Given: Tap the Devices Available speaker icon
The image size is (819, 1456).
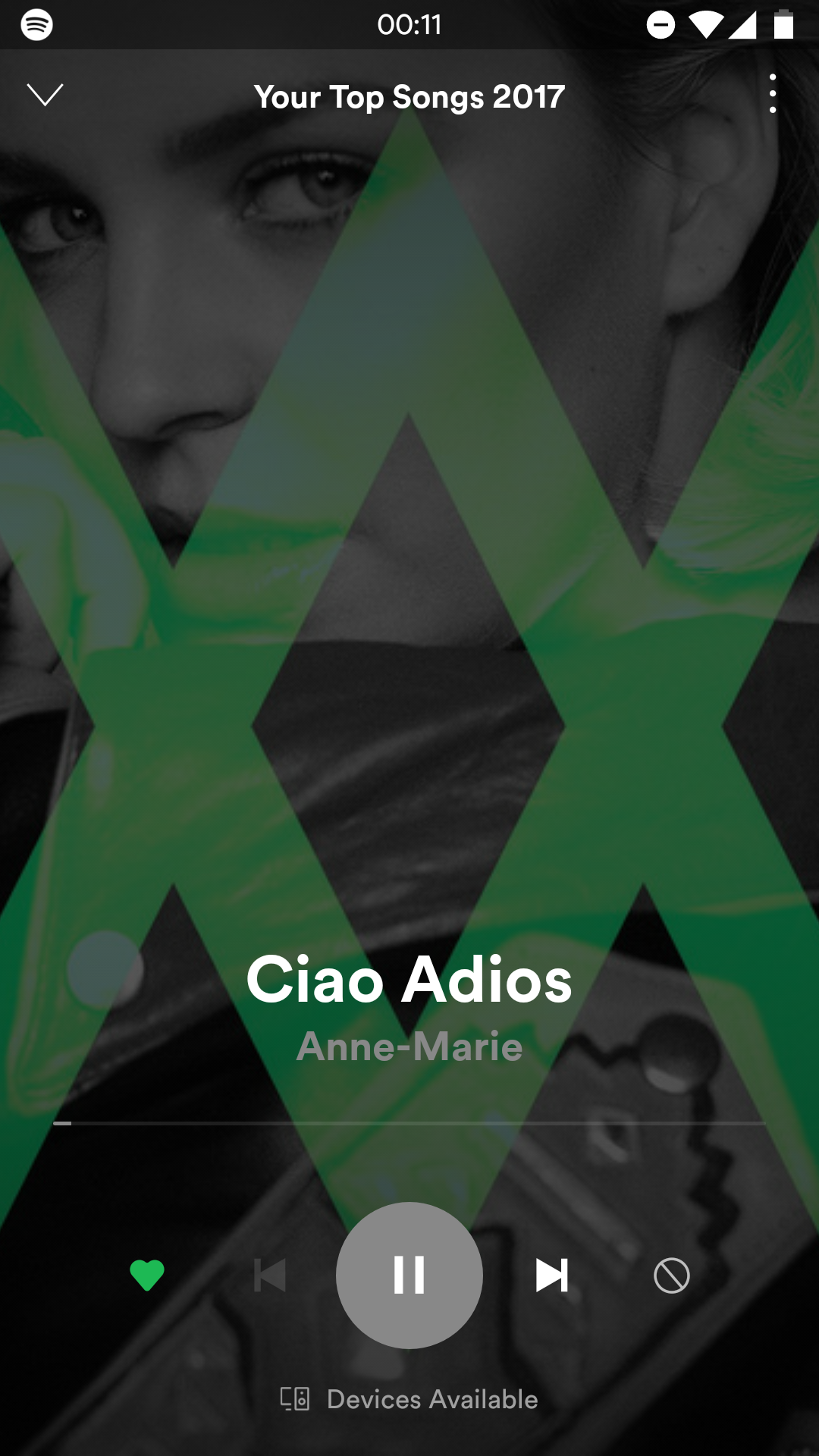Looking at the screenshot, I should coord(297,1399).
